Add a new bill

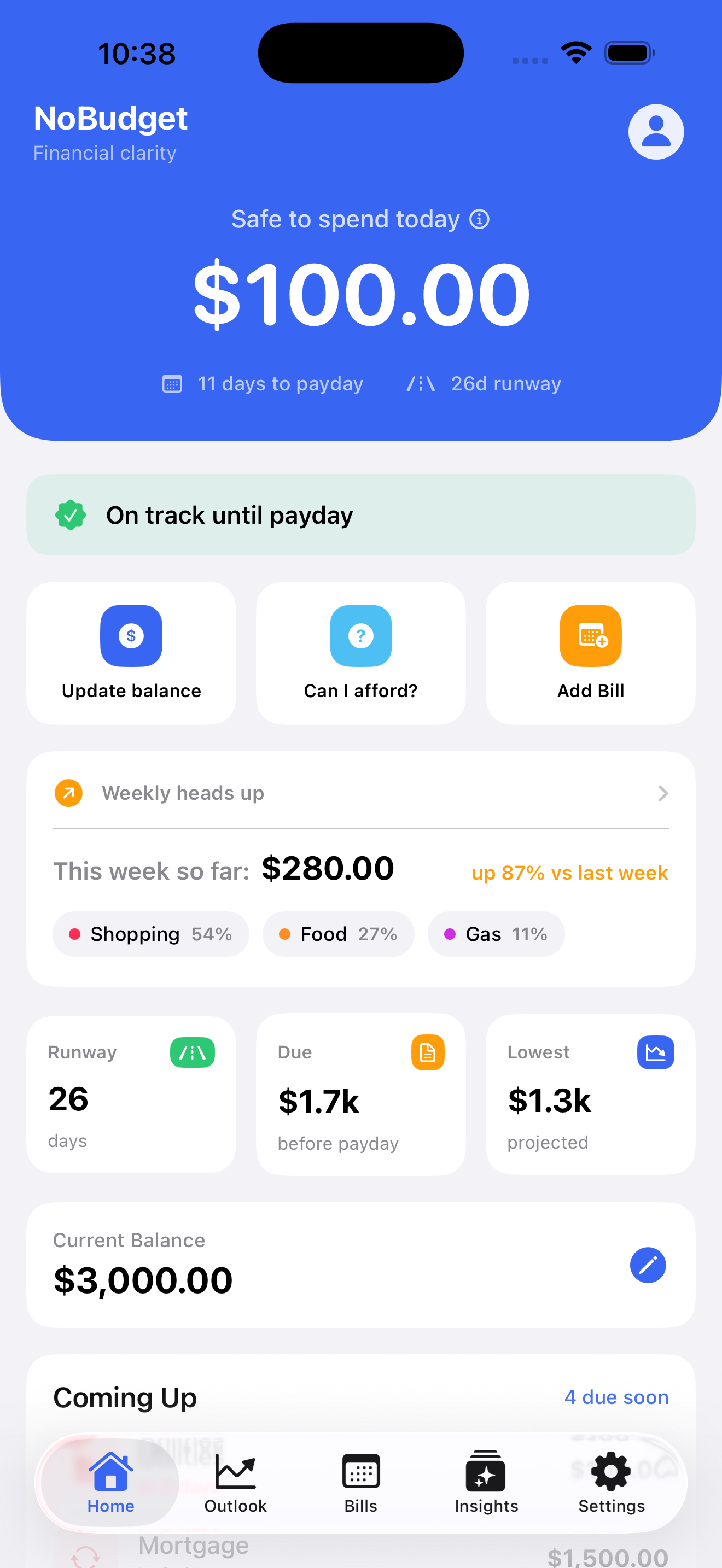click(x=590, y=653)
